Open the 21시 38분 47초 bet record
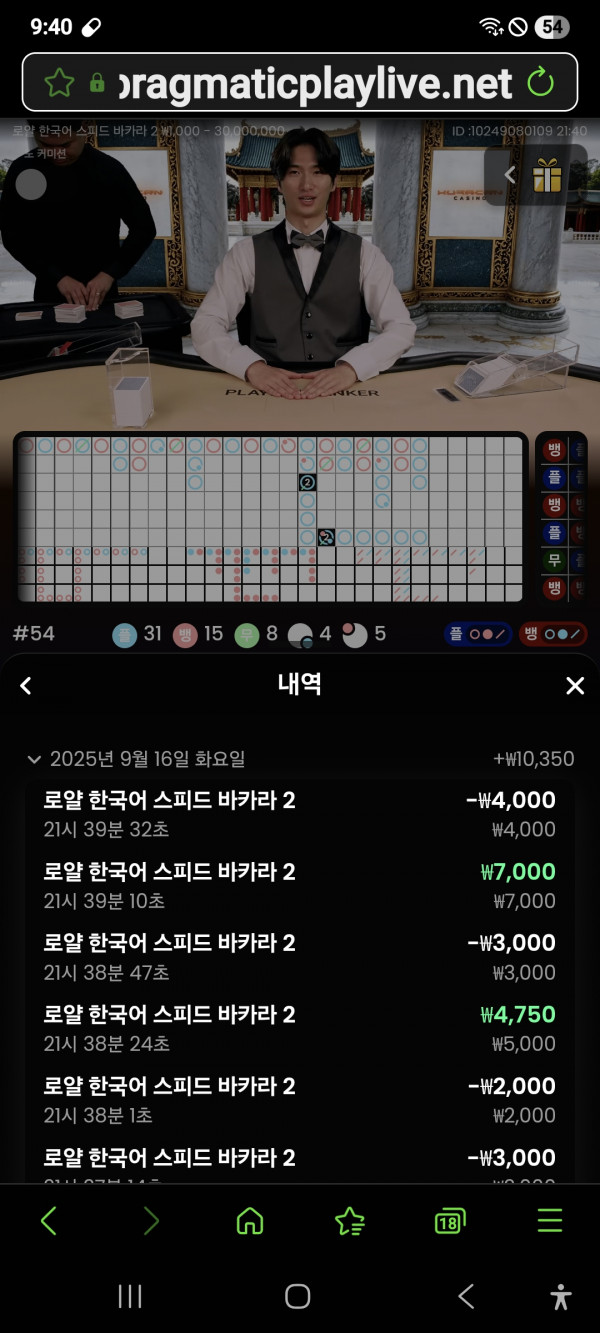600x1333 pixels. coord(300,957)
